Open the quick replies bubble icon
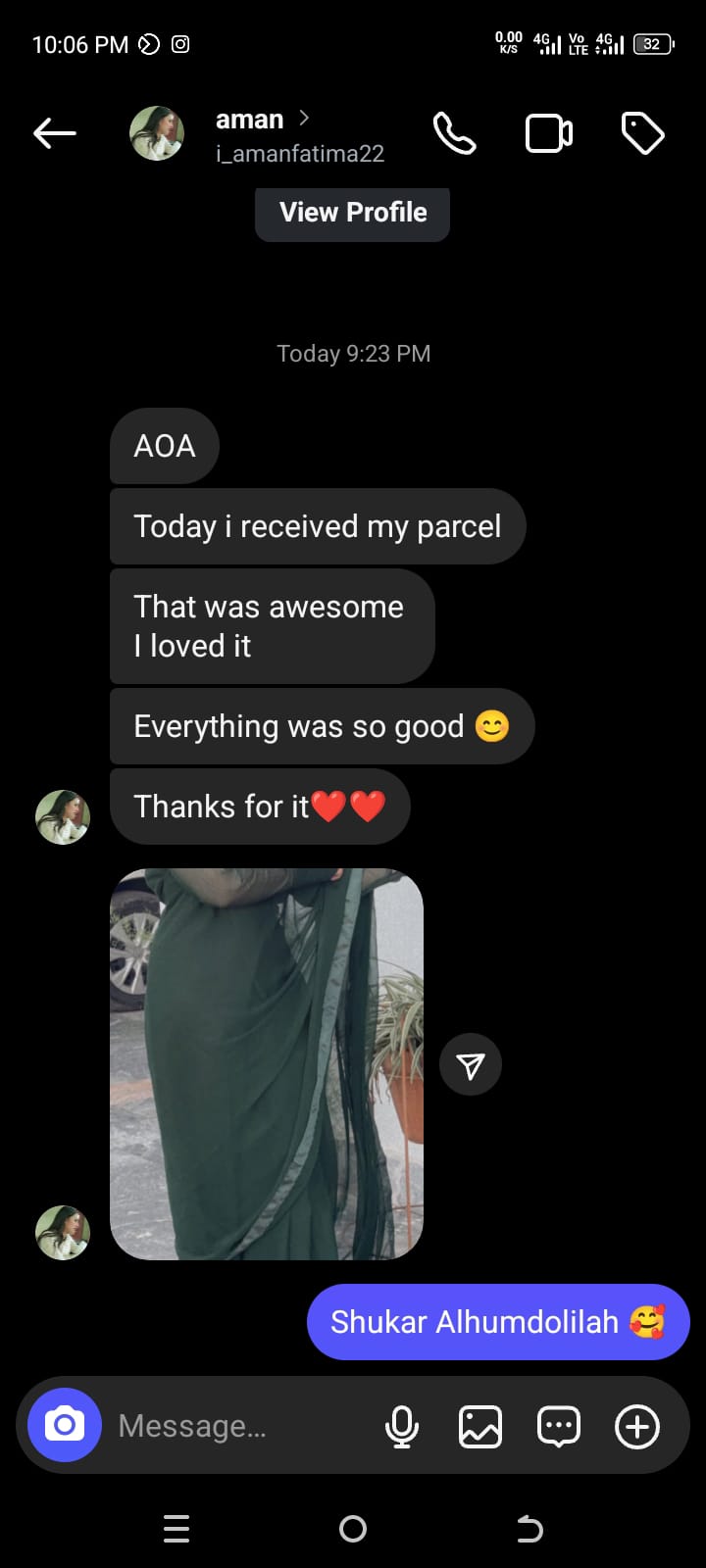 [559, 1426]
